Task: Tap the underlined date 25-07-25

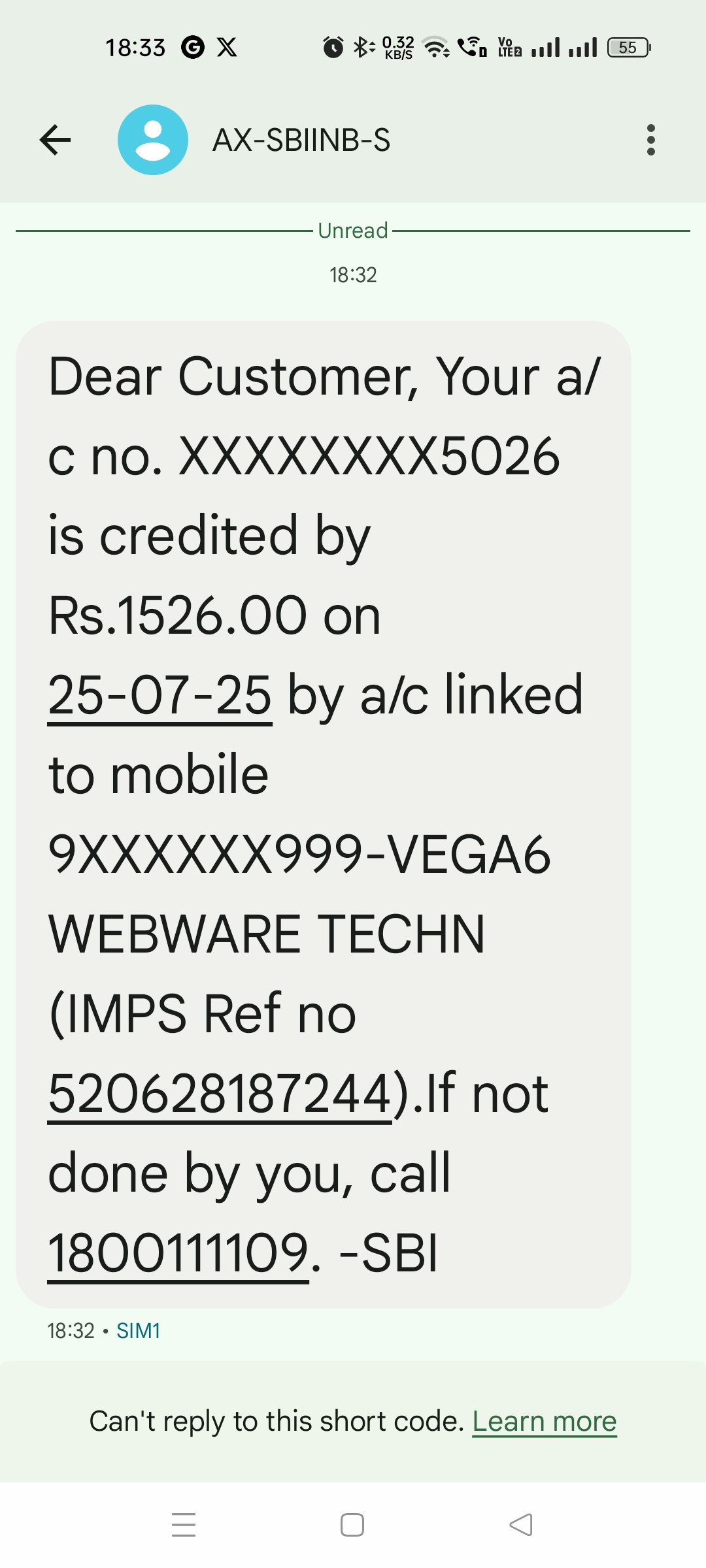Action: tap(160, 695)
